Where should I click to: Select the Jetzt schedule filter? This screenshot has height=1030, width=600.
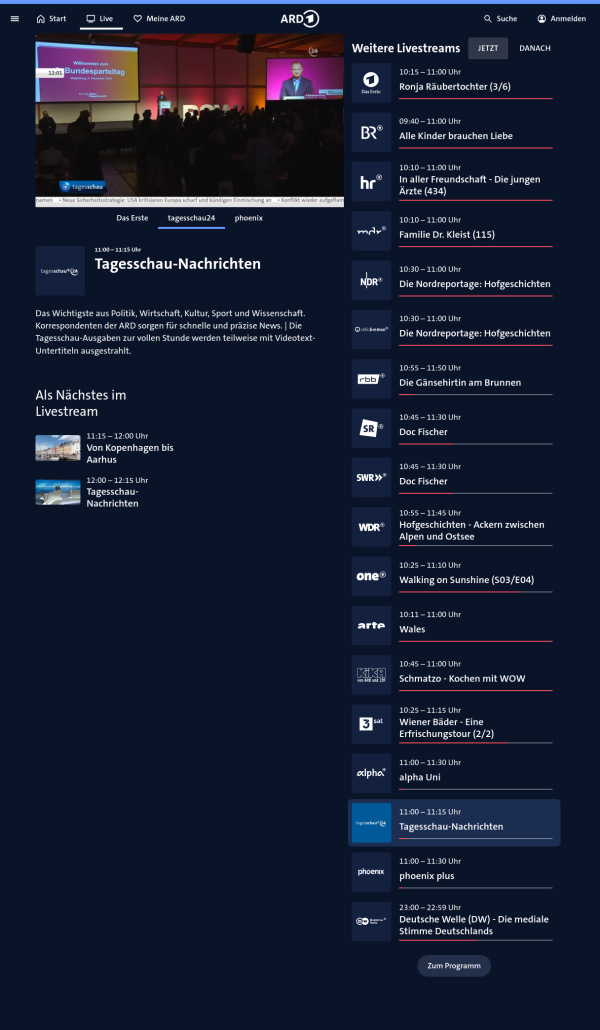click(x=488, y=48)
